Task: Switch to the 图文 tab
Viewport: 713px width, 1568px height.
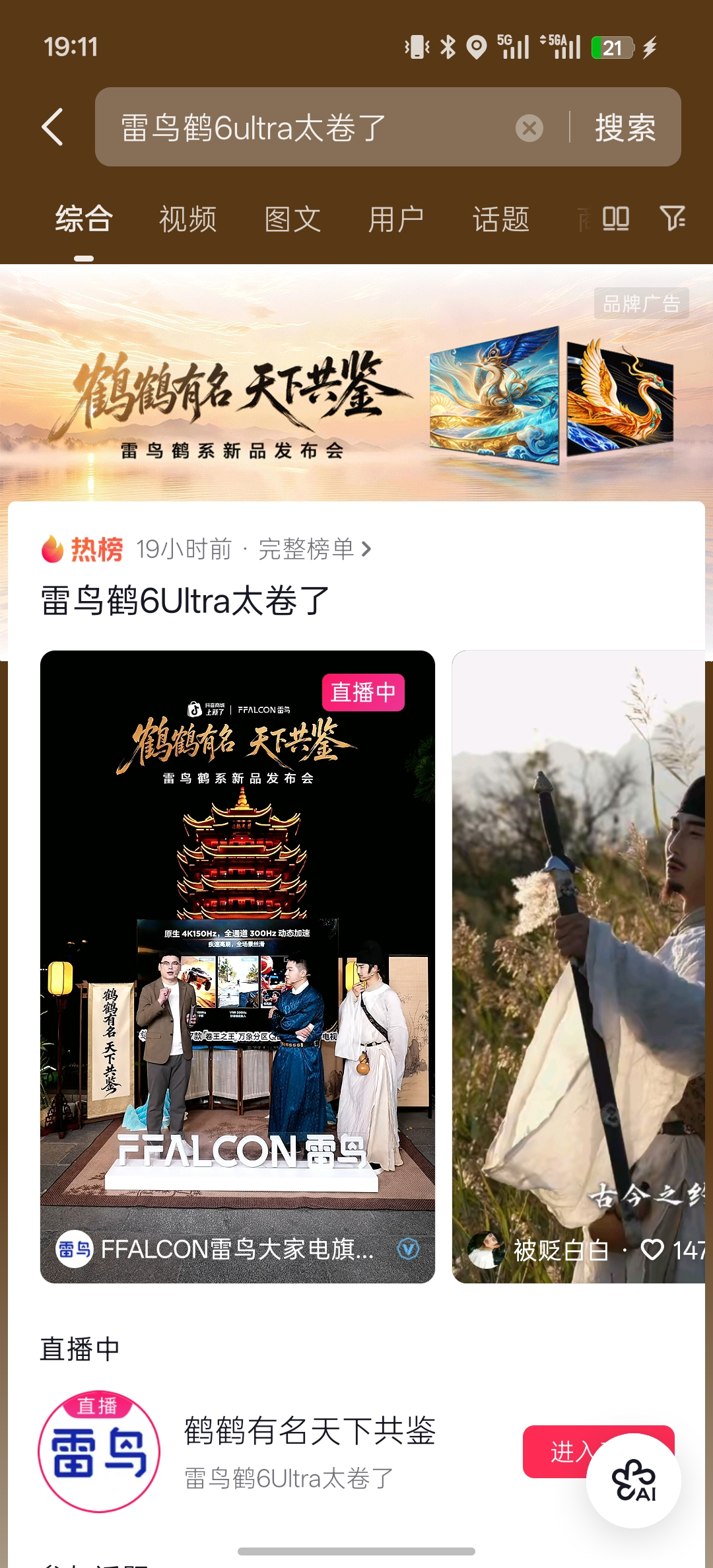Action: click(x=292, y=219)
